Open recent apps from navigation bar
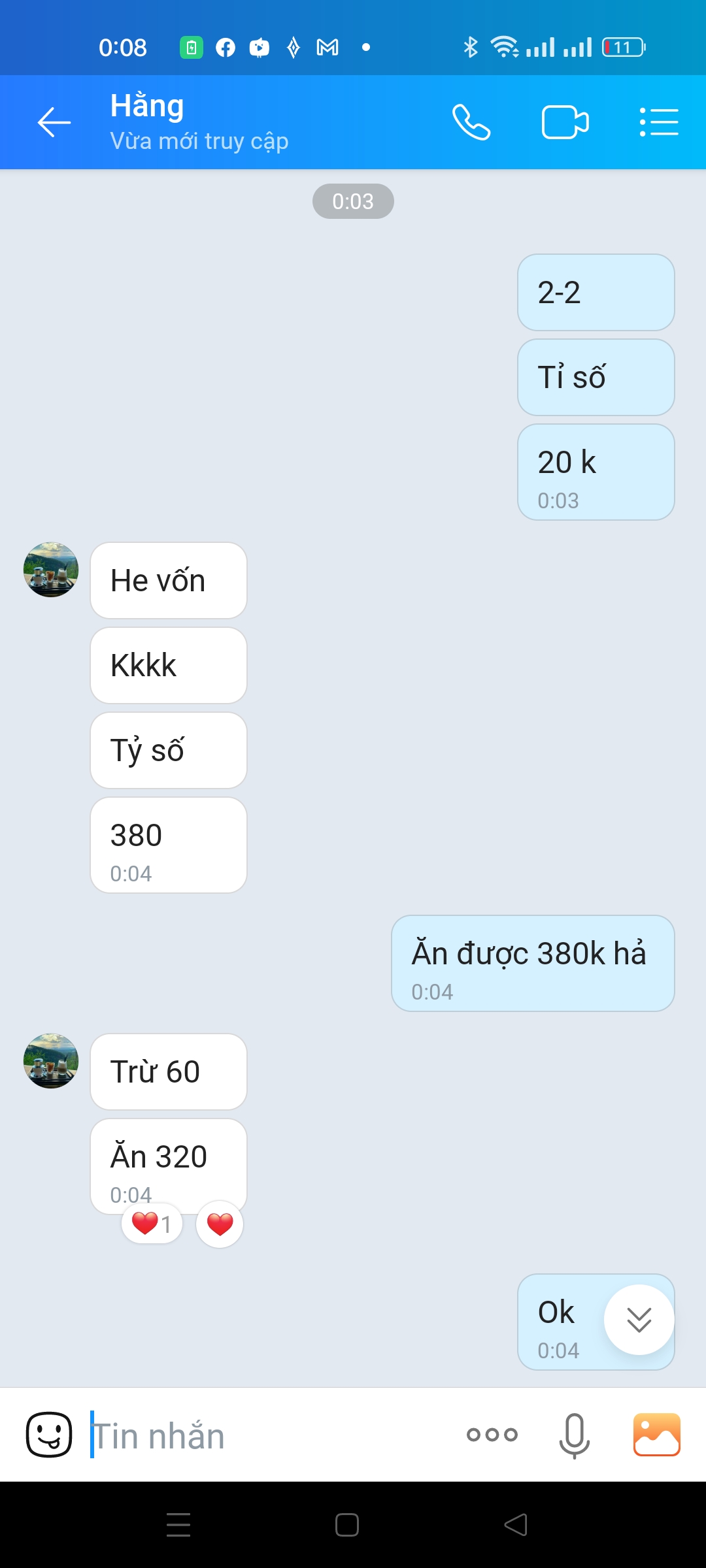Screen dimensions: 706x1568 [178, 1525]
